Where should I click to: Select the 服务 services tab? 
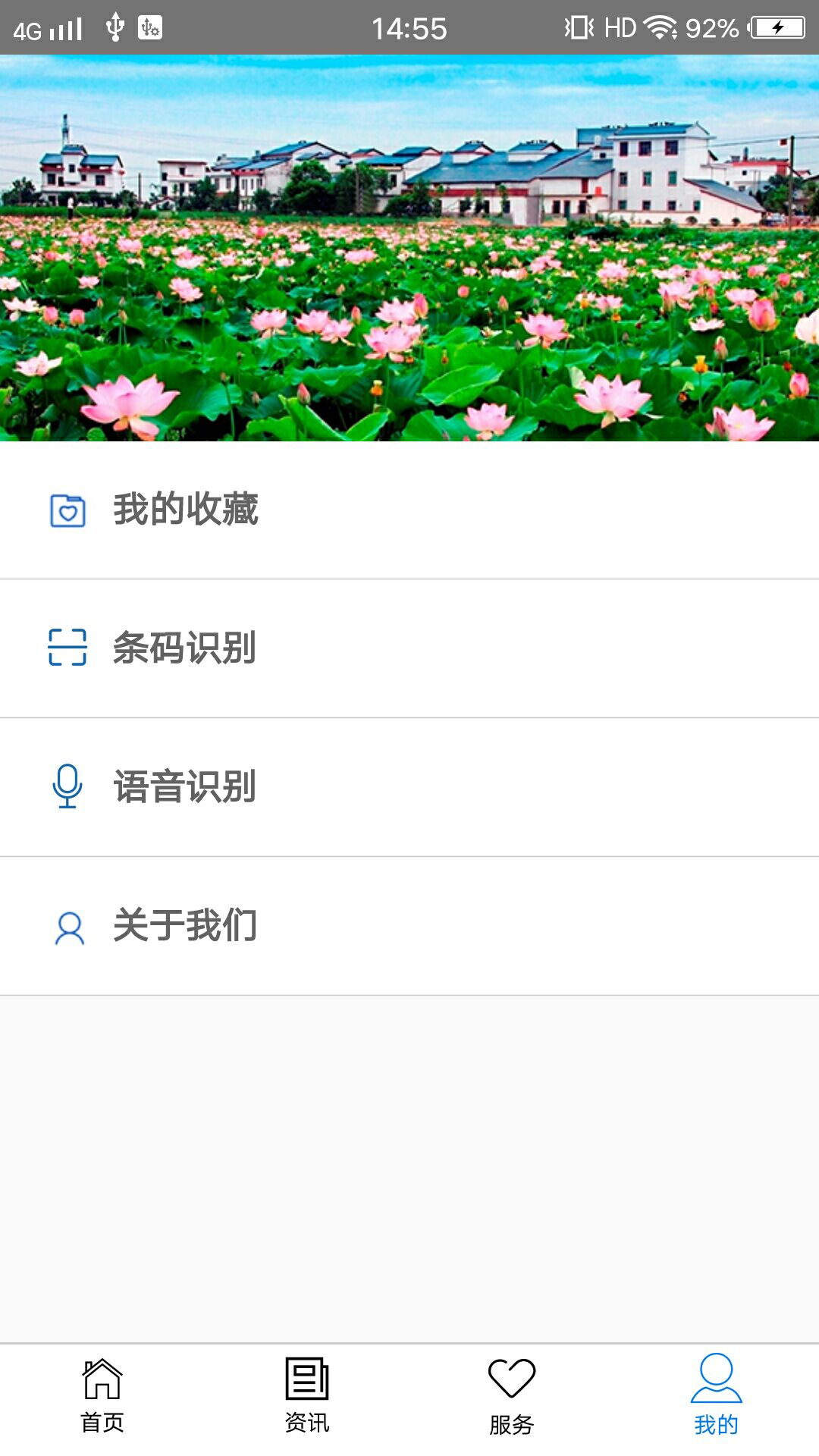(512, 1397)
